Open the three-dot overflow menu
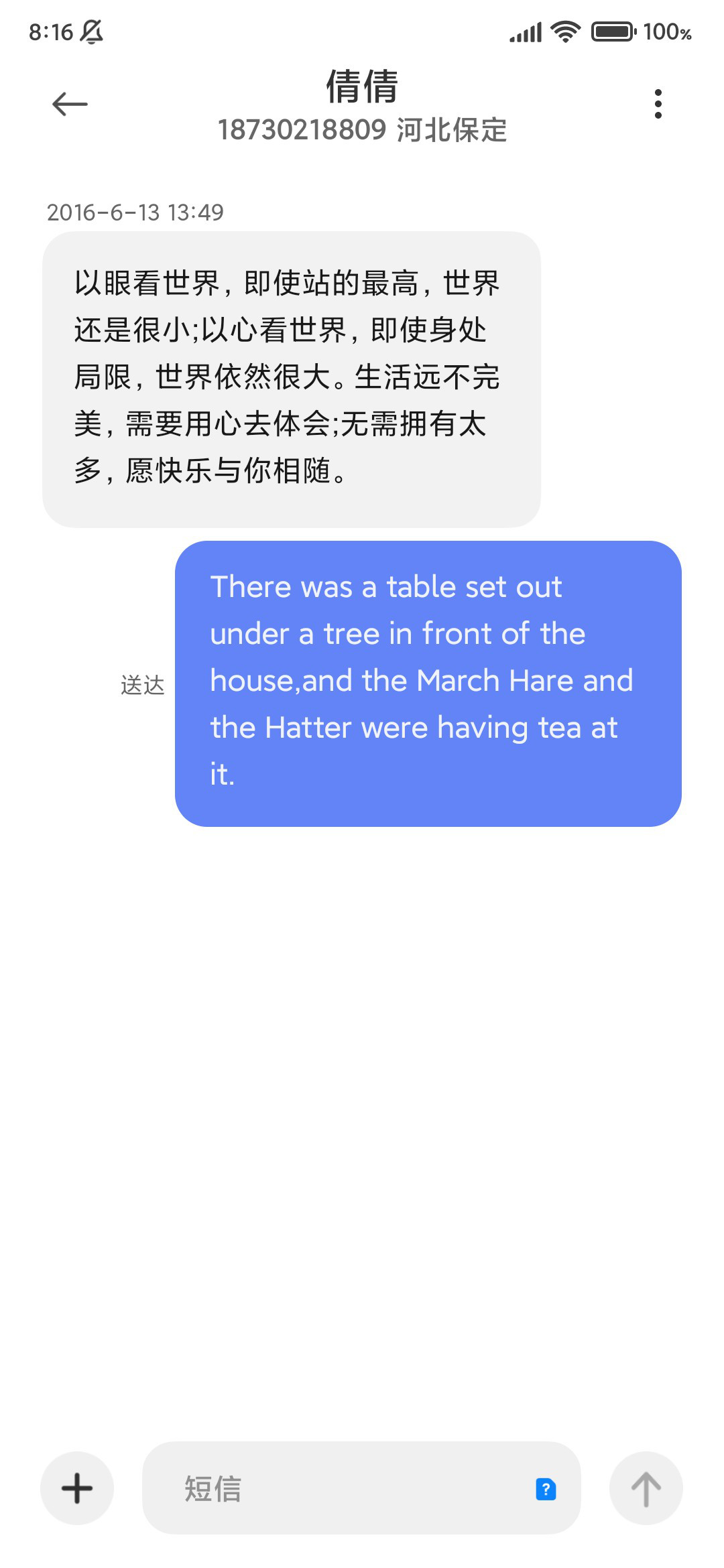Image resolution: width=724 pixels, height=1568 pixels. [658, 104]
